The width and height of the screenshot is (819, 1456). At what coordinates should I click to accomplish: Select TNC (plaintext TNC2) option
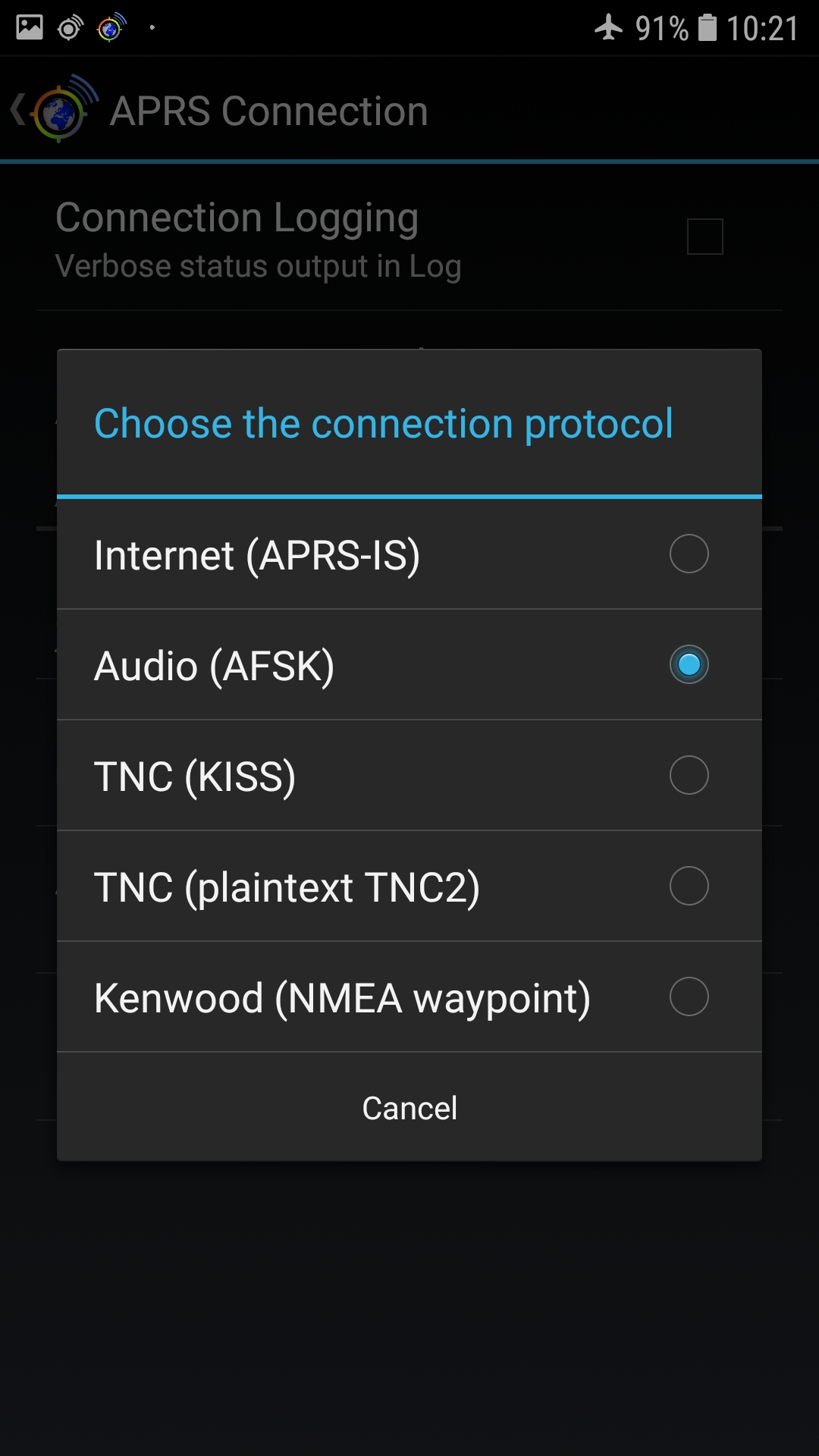click(x=409, y=886)
